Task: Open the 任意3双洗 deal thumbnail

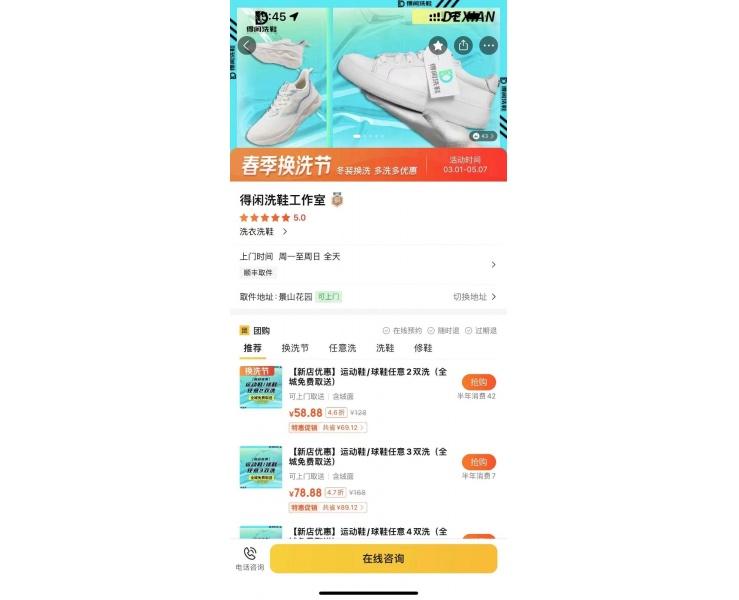Action: point(260,467)
